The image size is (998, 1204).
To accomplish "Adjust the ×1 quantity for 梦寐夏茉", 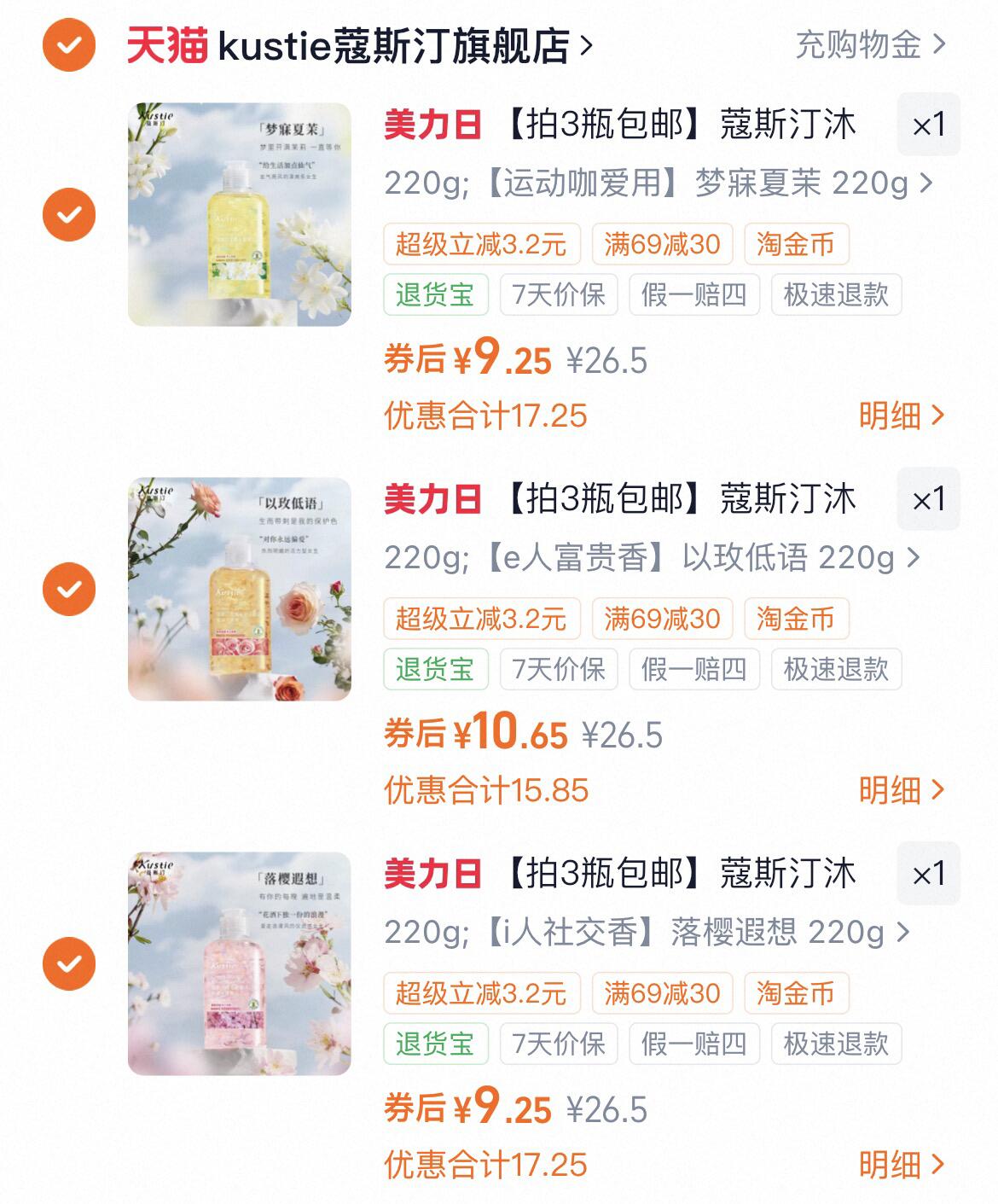I will pyautogui.click(x=928, y=125).
